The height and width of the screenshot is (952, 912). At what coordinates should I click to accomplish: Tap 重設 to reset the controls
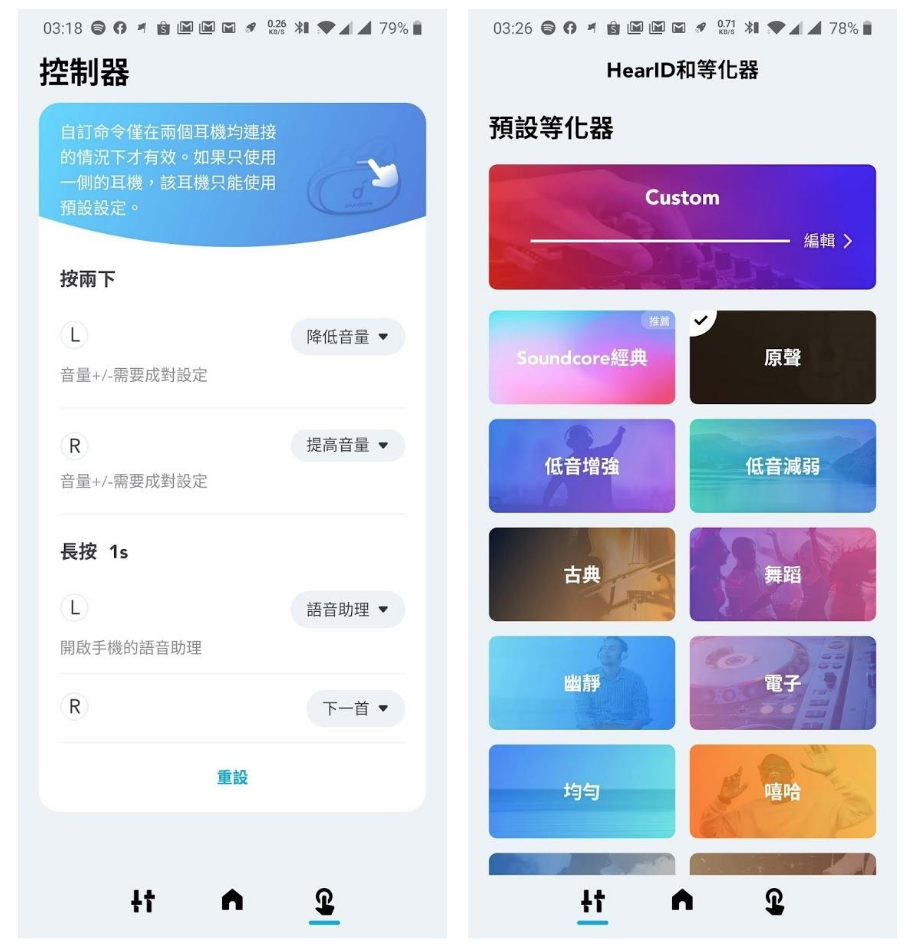pyautogui.click(x=232, y=777)
